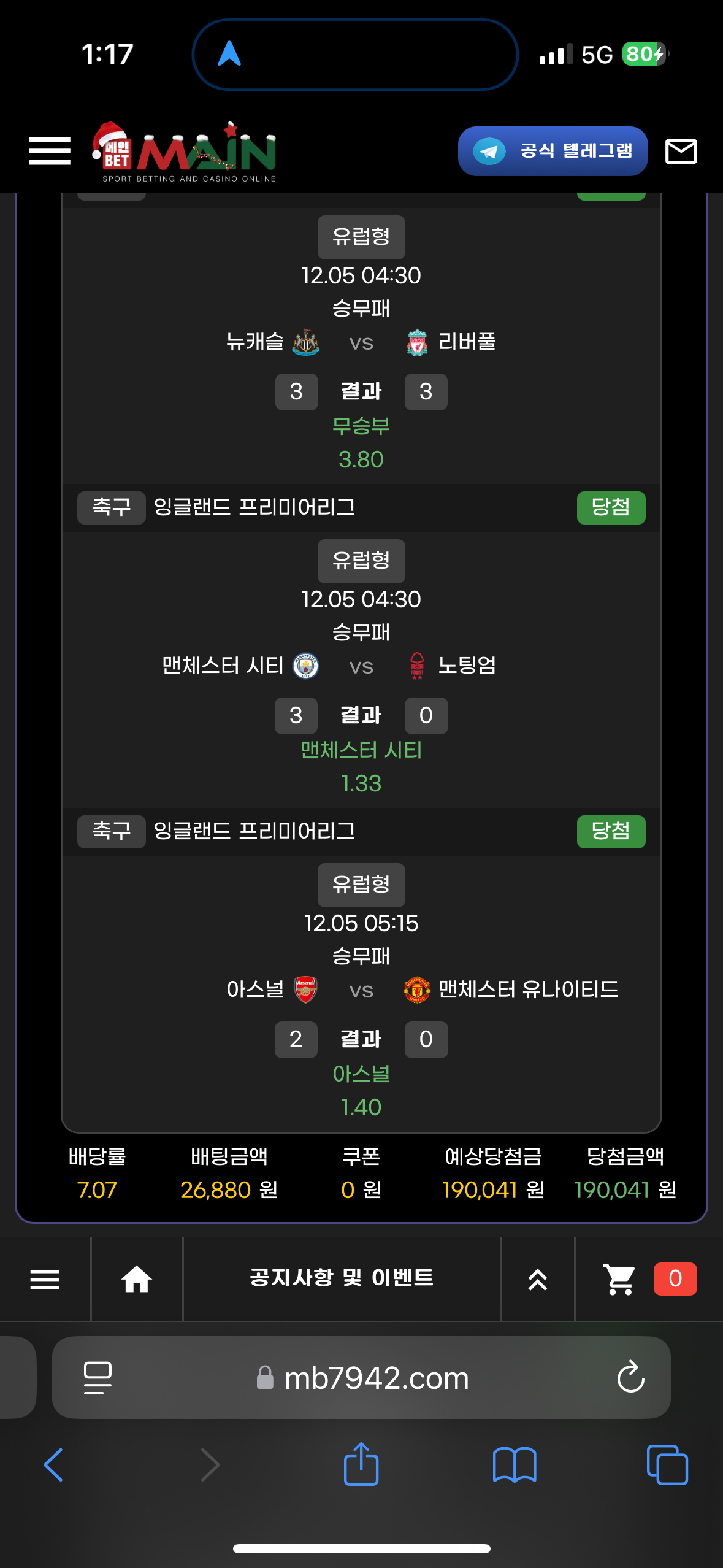Tap the mb7942.com address bar
723x1568 pixels.
375,1378
